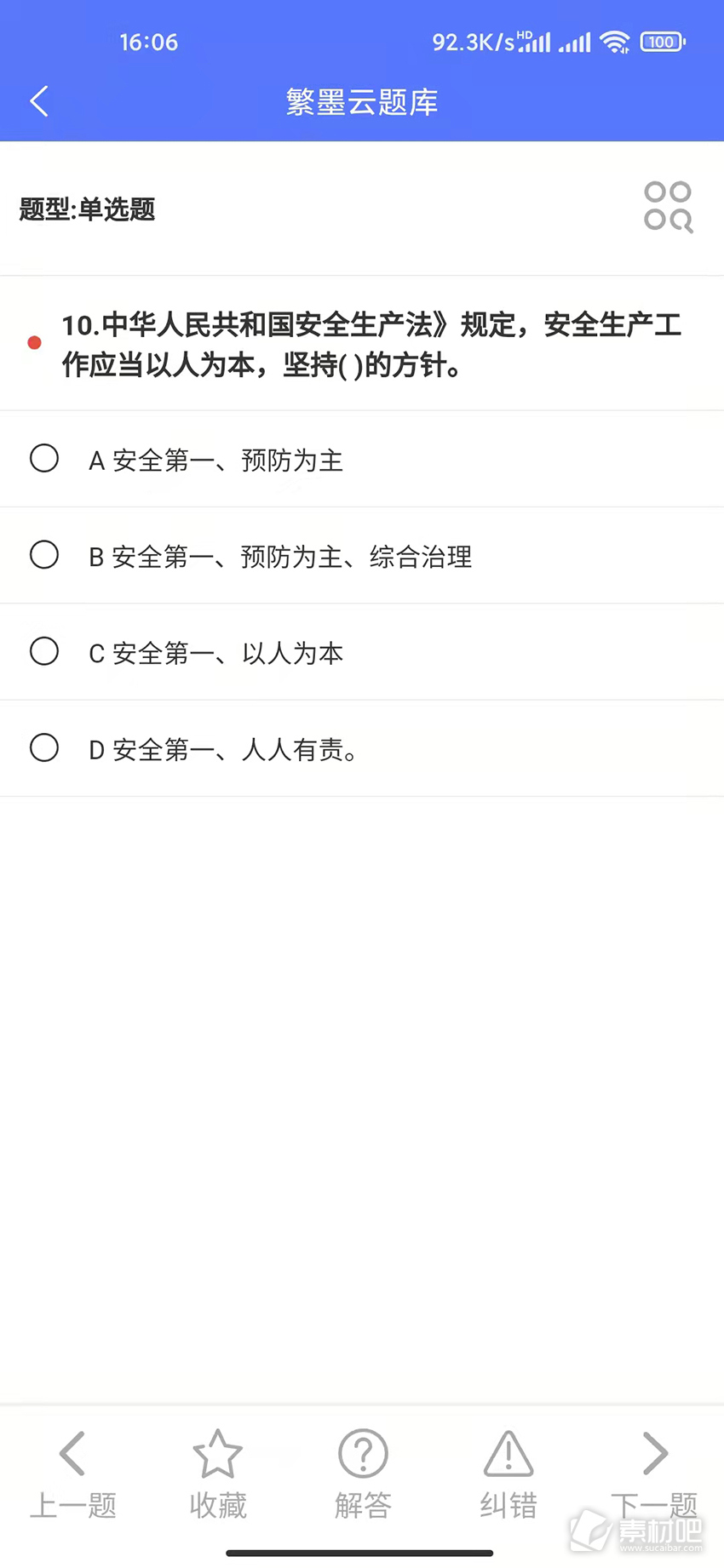Mark option D 安全第一、人人有责
The height and width of the screenshot is (1568, 724).
[362, 749]
